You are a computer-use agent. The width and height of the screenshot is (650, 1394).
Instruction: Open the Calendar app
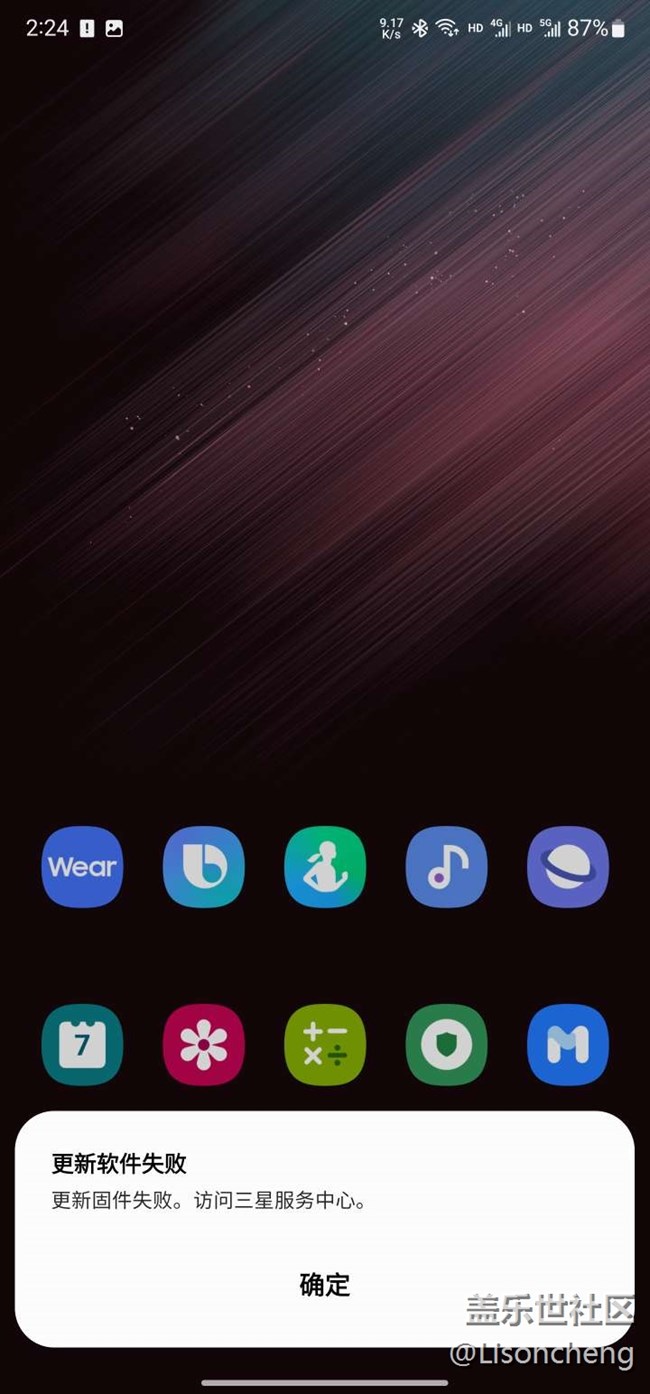(82, 1045)
